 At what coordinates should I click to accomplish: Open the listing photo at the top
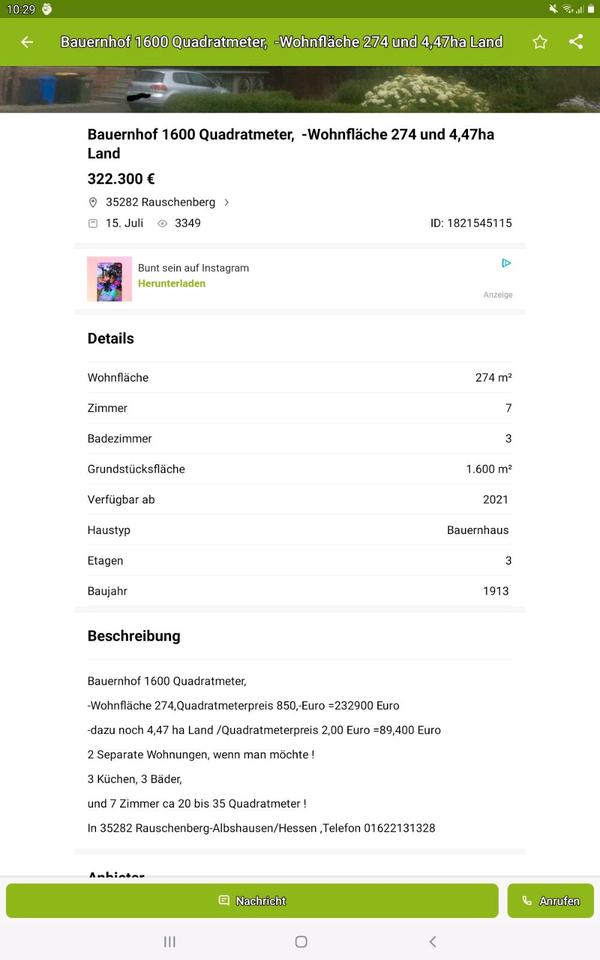[300, 89]
